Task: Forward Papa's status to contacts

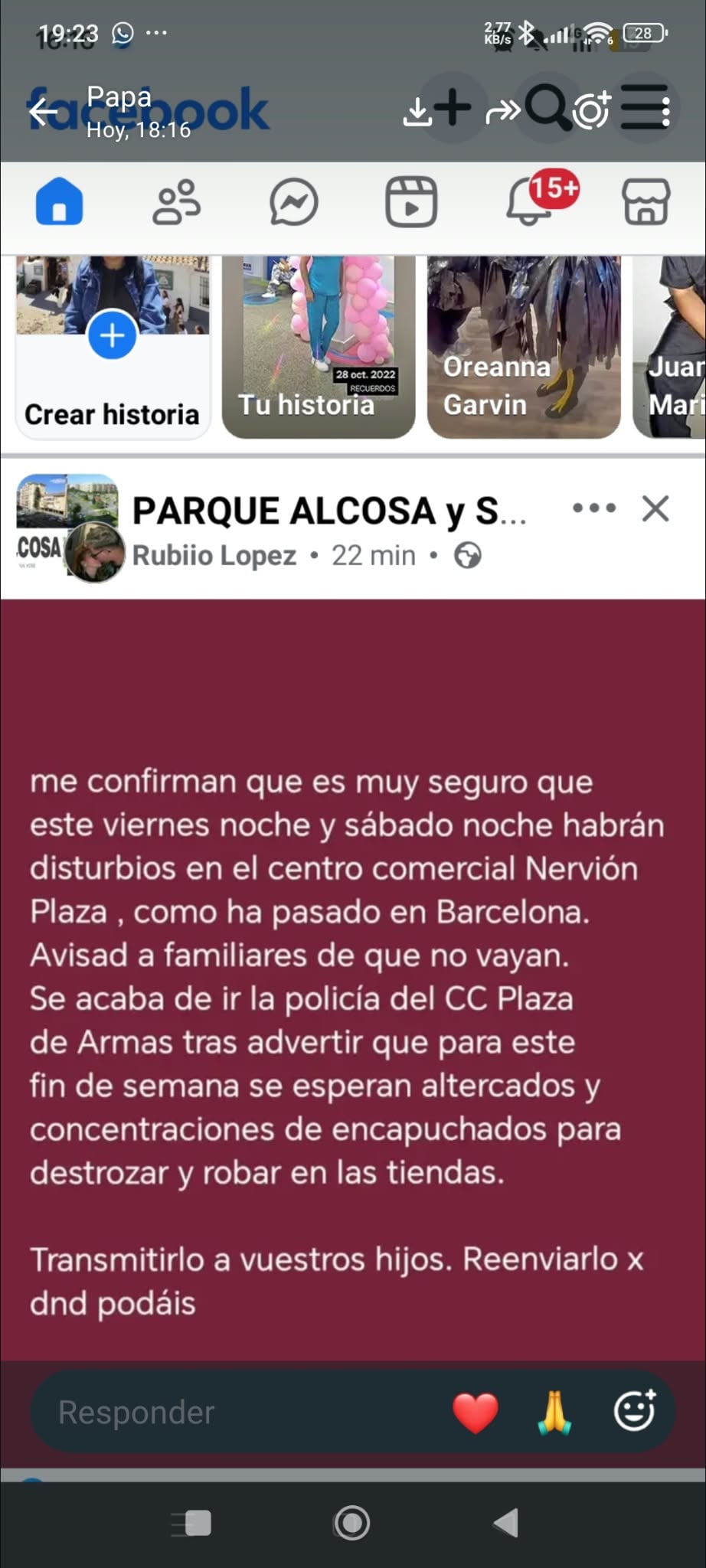Action: point(503,113)
